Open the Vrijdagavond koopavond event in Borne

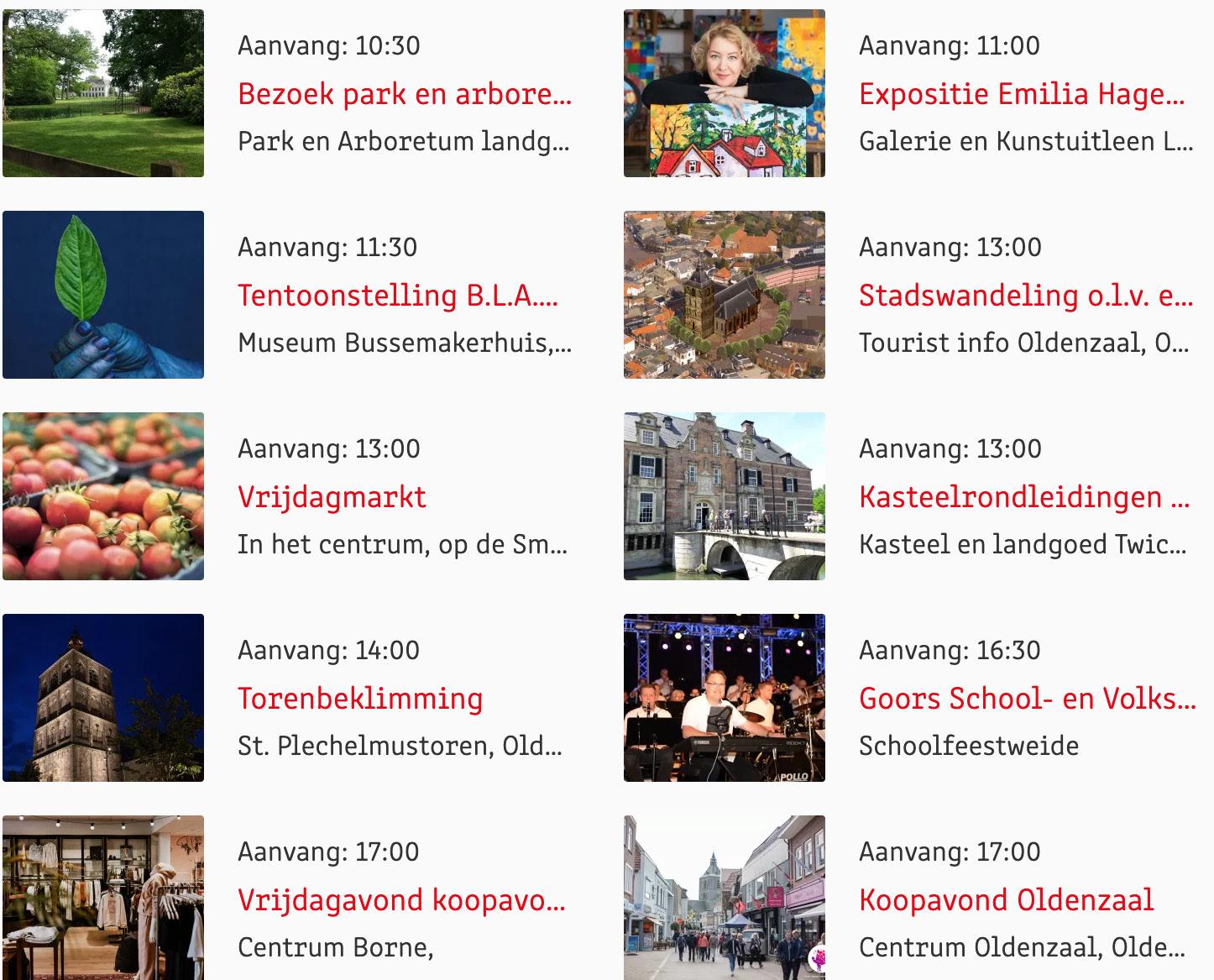(401, 900)
